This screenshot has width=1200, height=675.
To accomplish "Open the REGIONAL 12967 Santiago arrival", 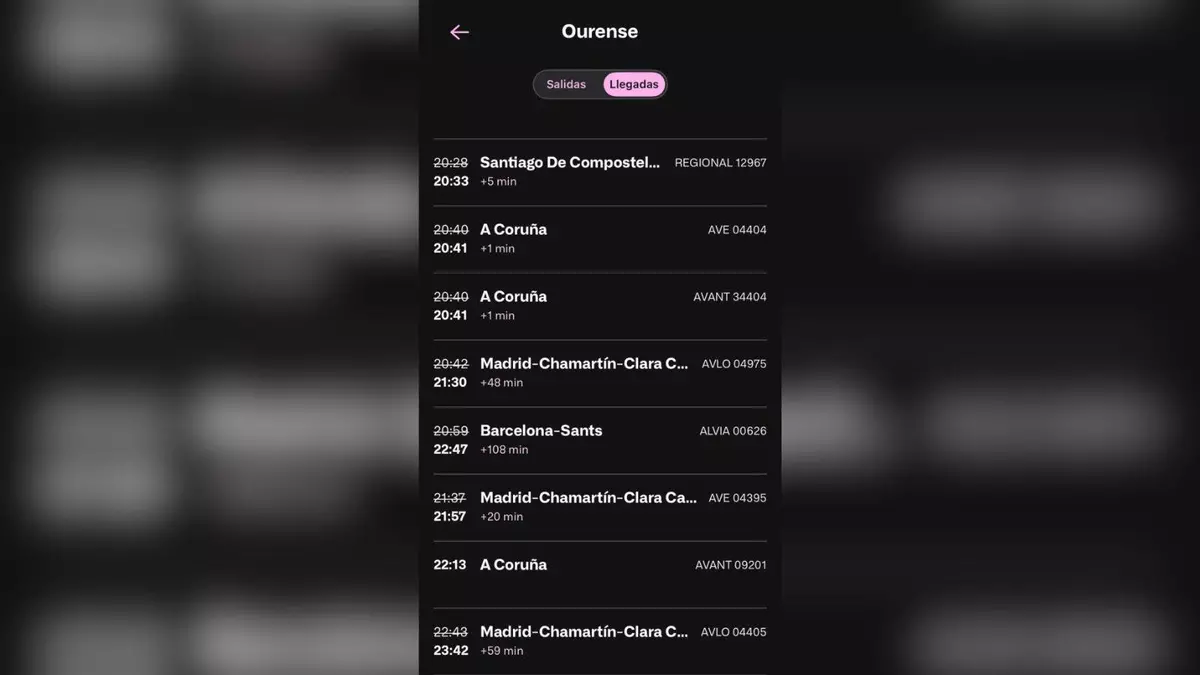I will tap(600, 171).
